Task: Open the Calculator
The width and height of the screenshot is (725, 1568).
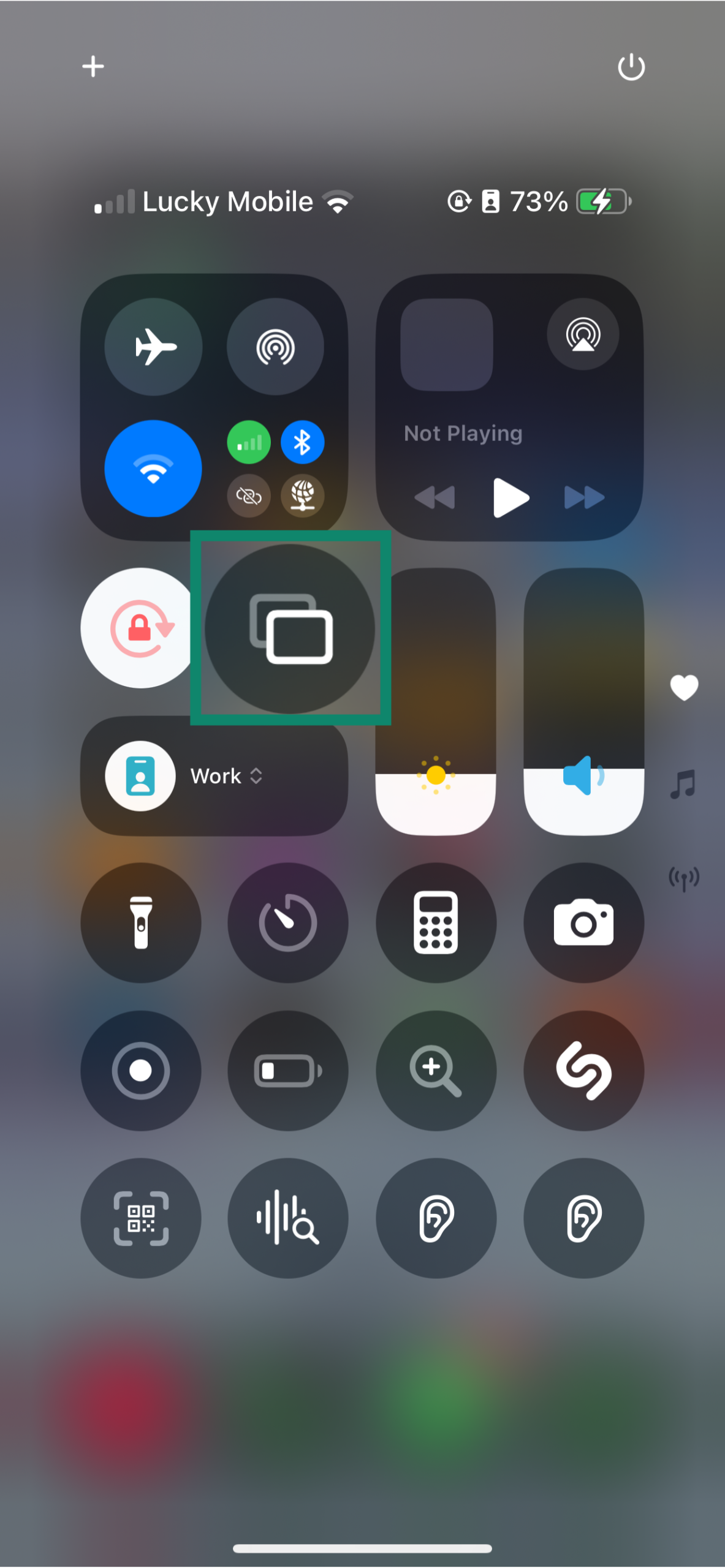Action: pyautogui.click(x=436, y=922)
